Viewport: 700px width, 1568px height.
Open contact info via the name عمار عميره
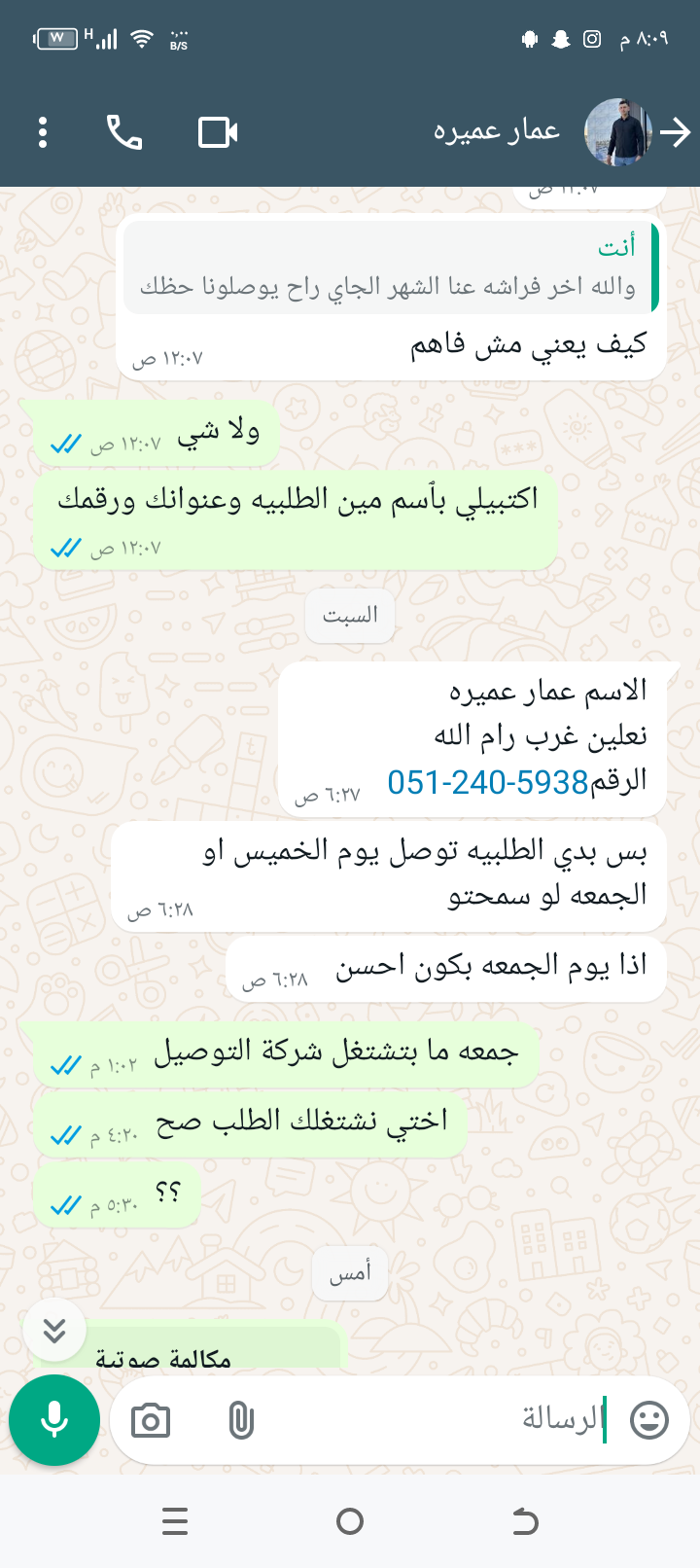coord(496,131)
